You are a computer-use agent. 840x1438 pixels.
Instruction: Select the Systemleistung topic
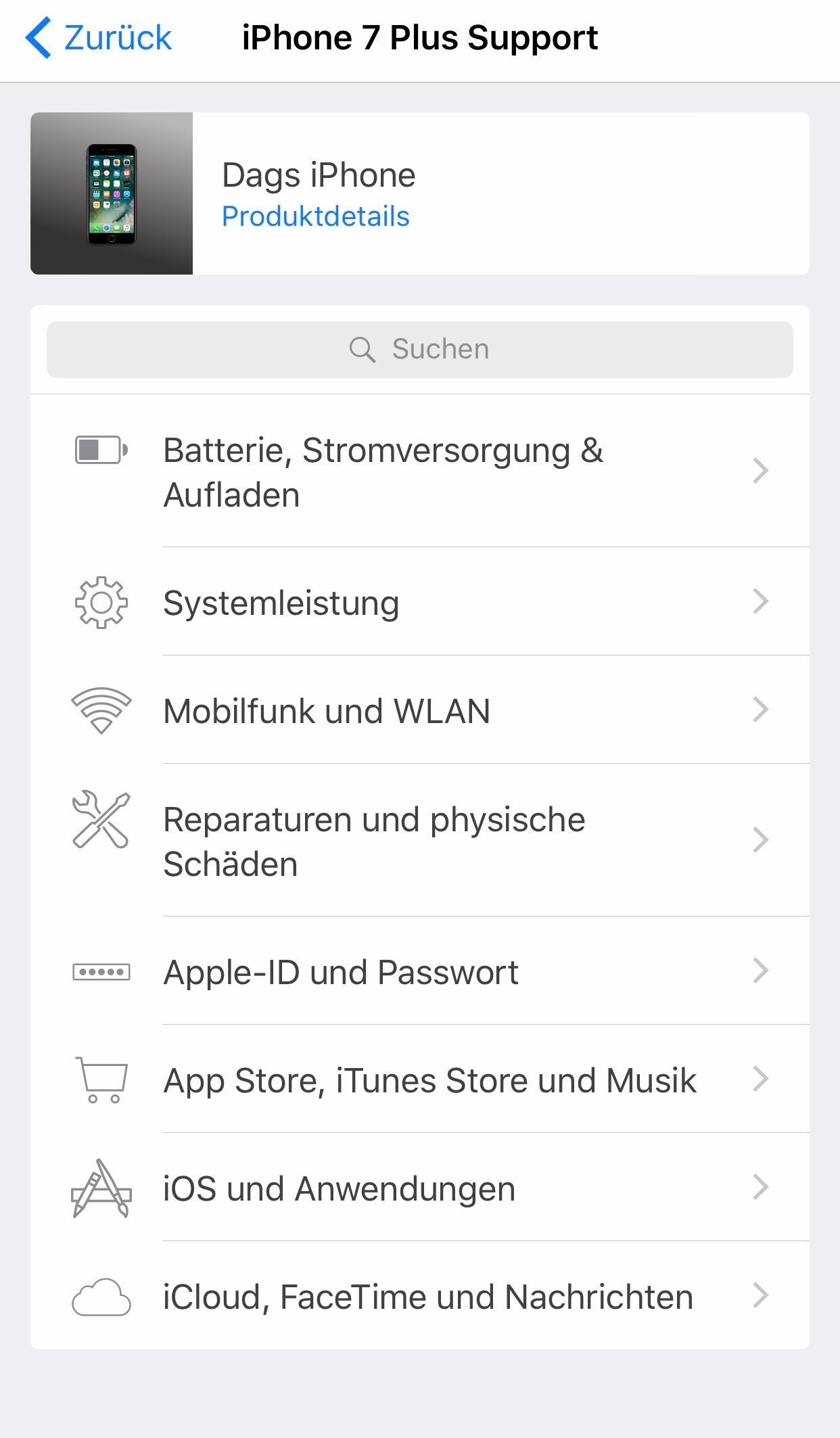[419, 603]
